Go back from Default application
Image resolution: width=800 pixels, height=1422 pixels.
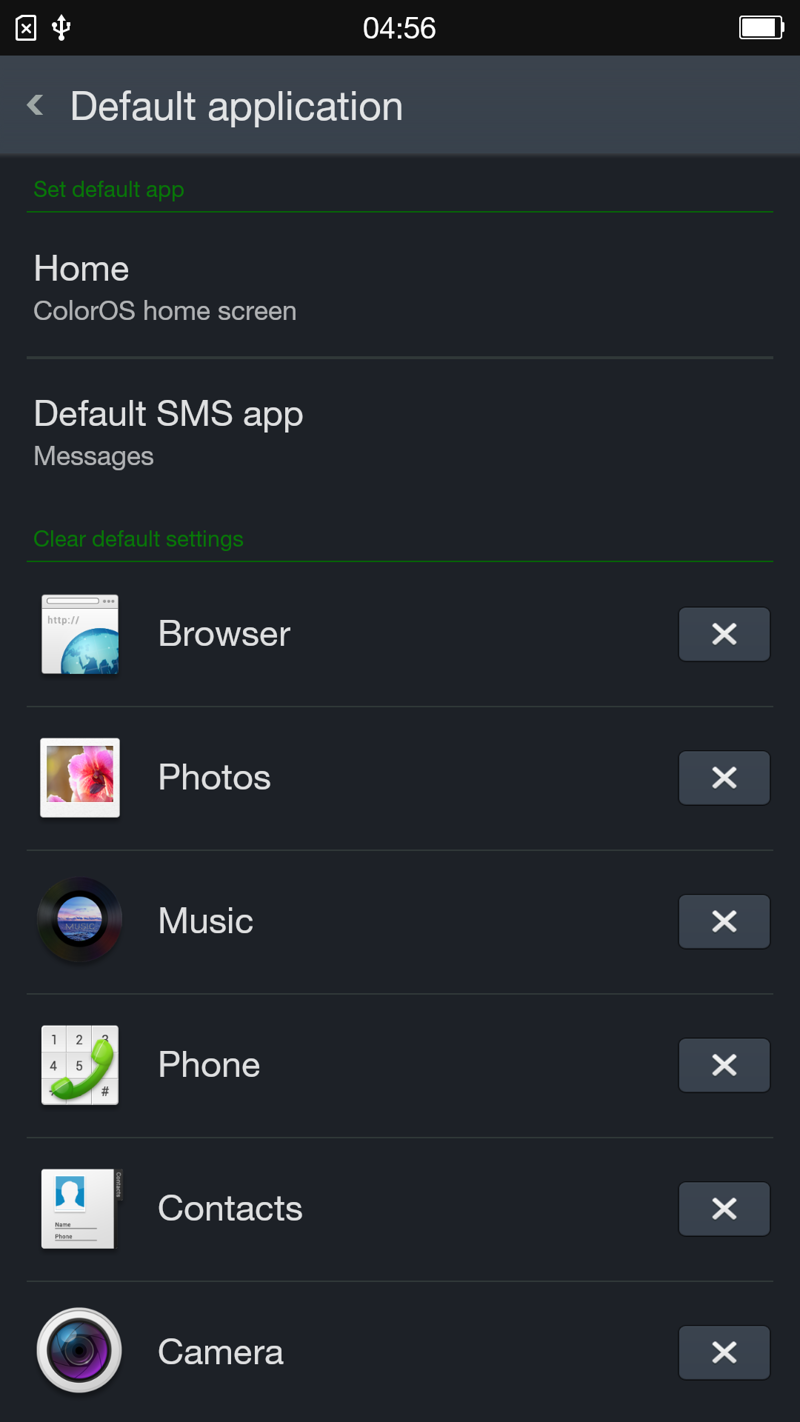(x=36, y=105)
